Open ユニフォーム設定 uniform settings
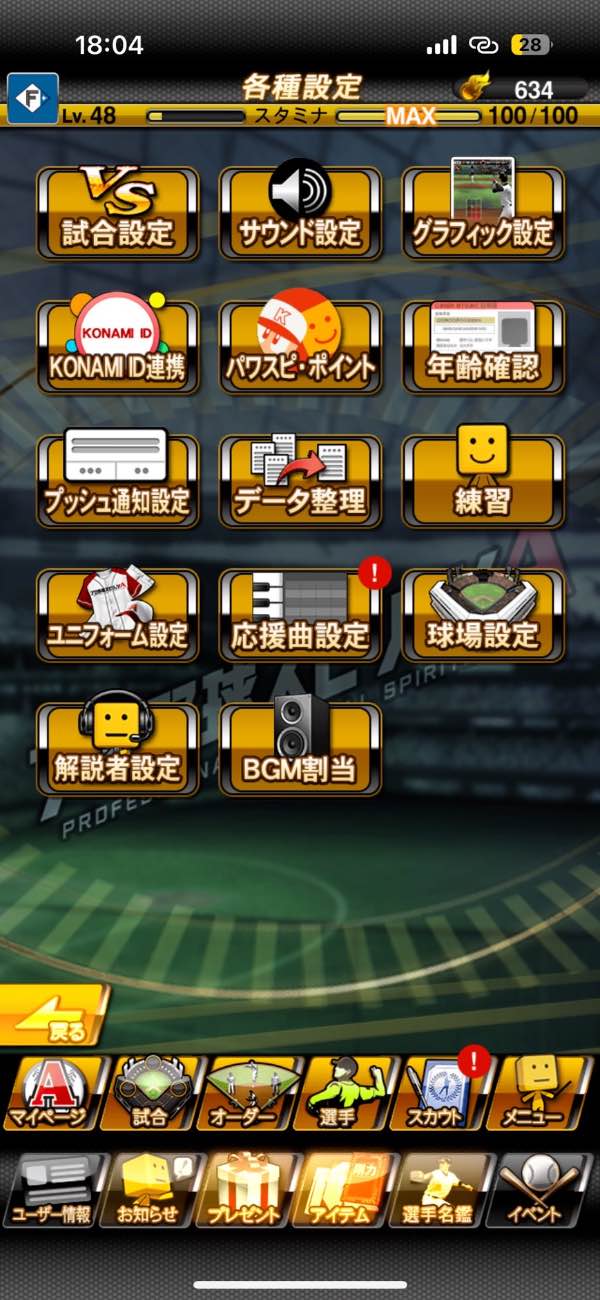The image size is (600, 1300). 118,615
